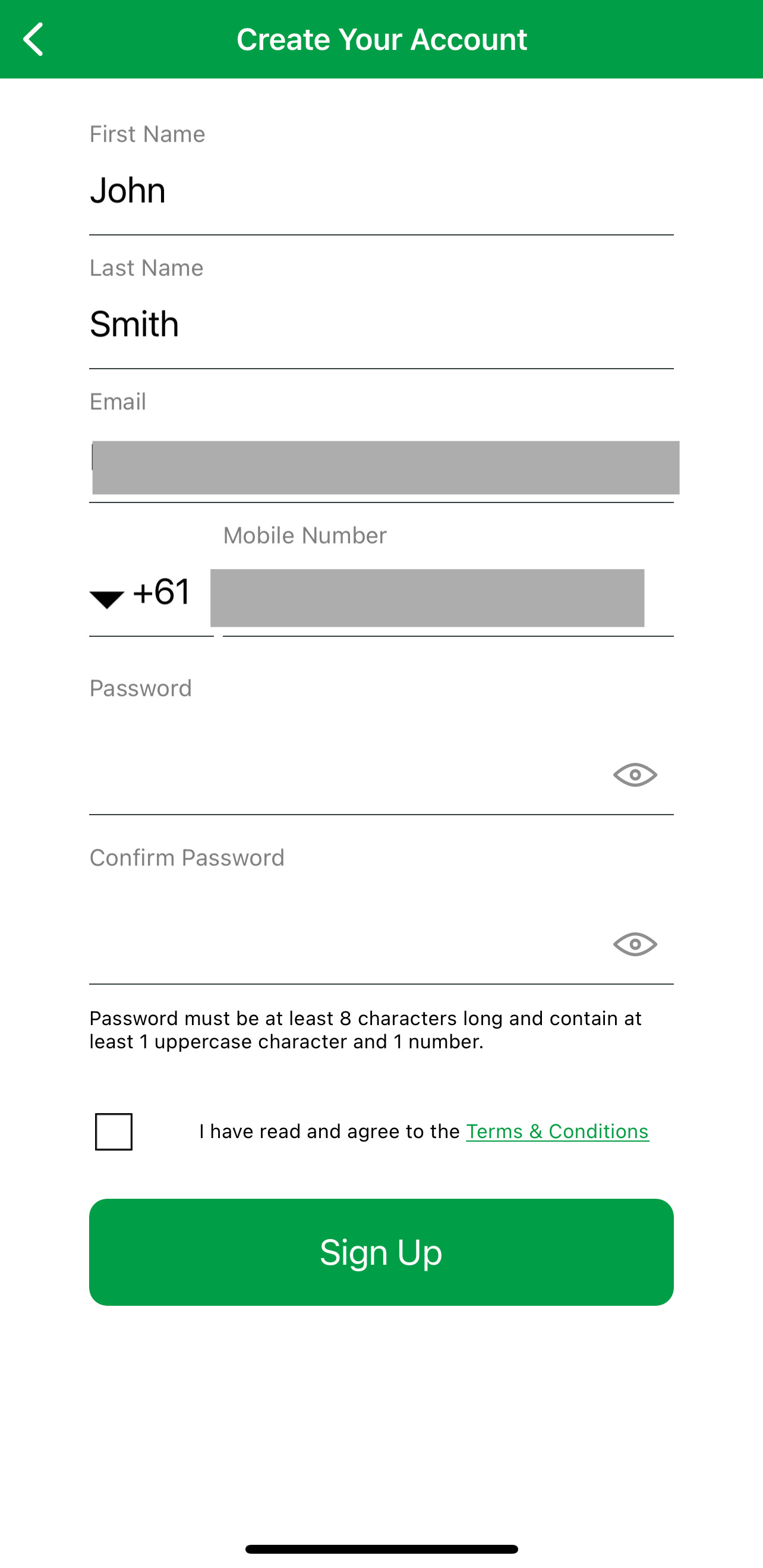Show password with the Password eye icon
The width and height of the screenshot is (763, 1568).
pos(635,775)
